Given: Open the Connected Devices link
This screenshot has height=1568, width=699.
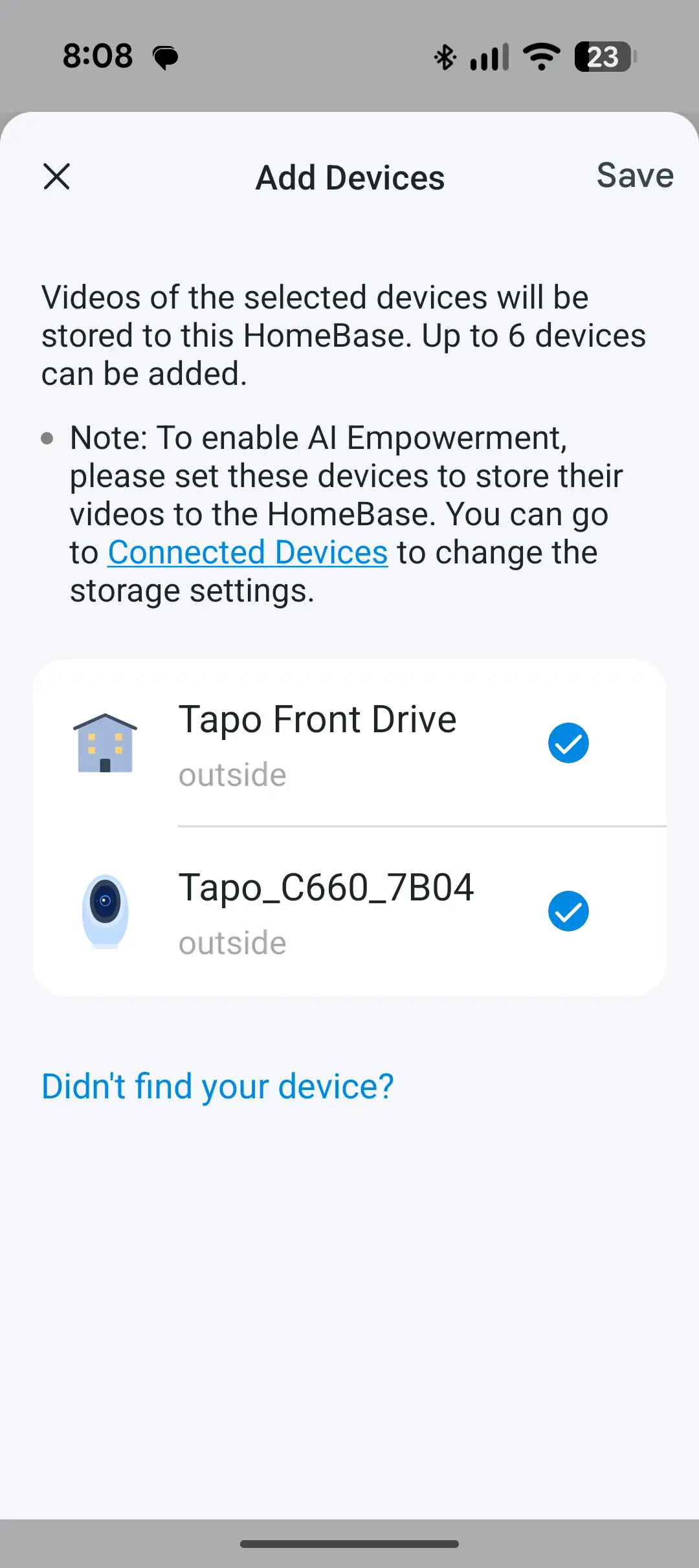Looking at the screenshot, I should (x=248, y=552).
